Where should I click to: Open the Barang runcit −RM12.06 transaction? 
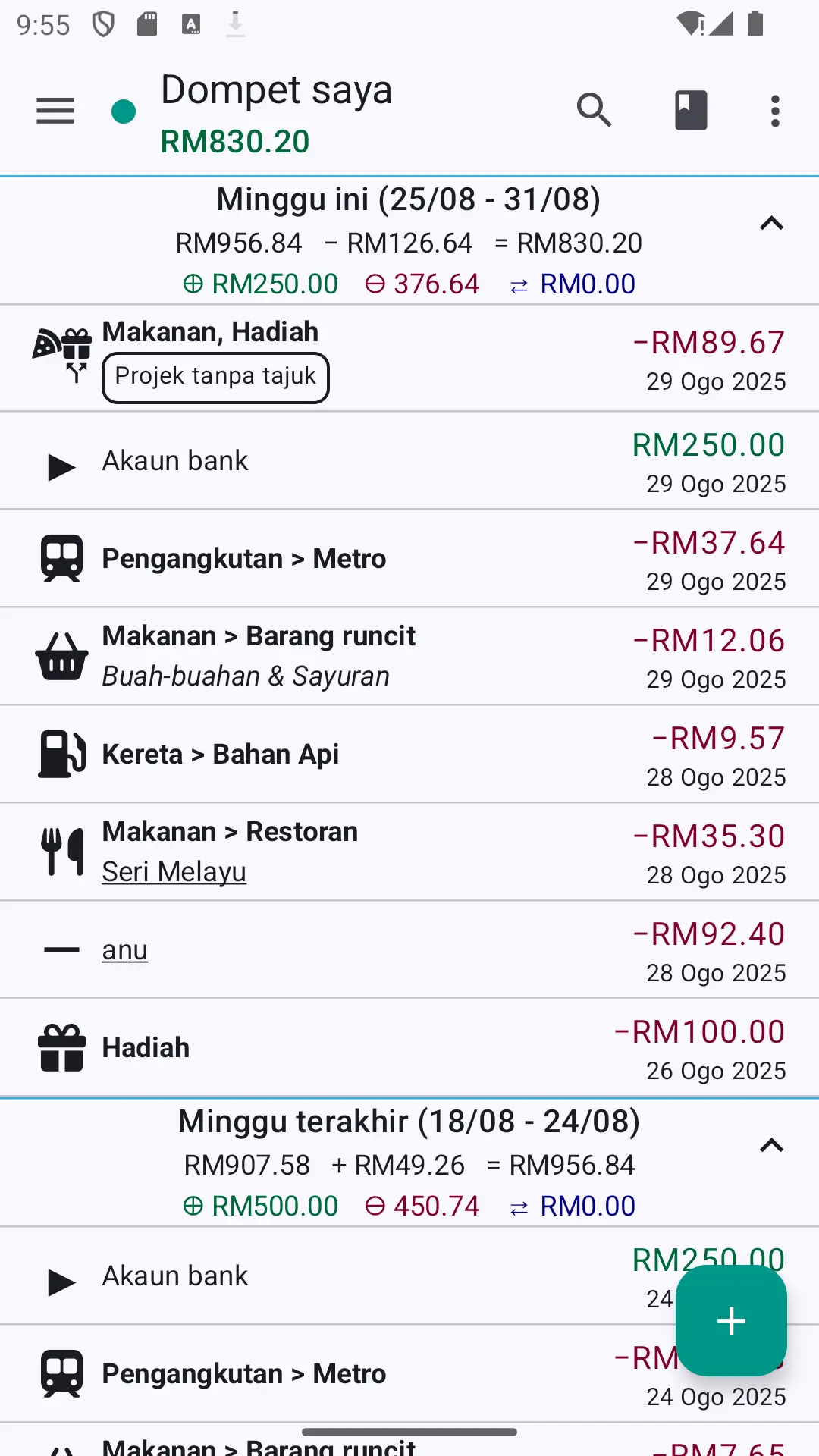point(409,657)
